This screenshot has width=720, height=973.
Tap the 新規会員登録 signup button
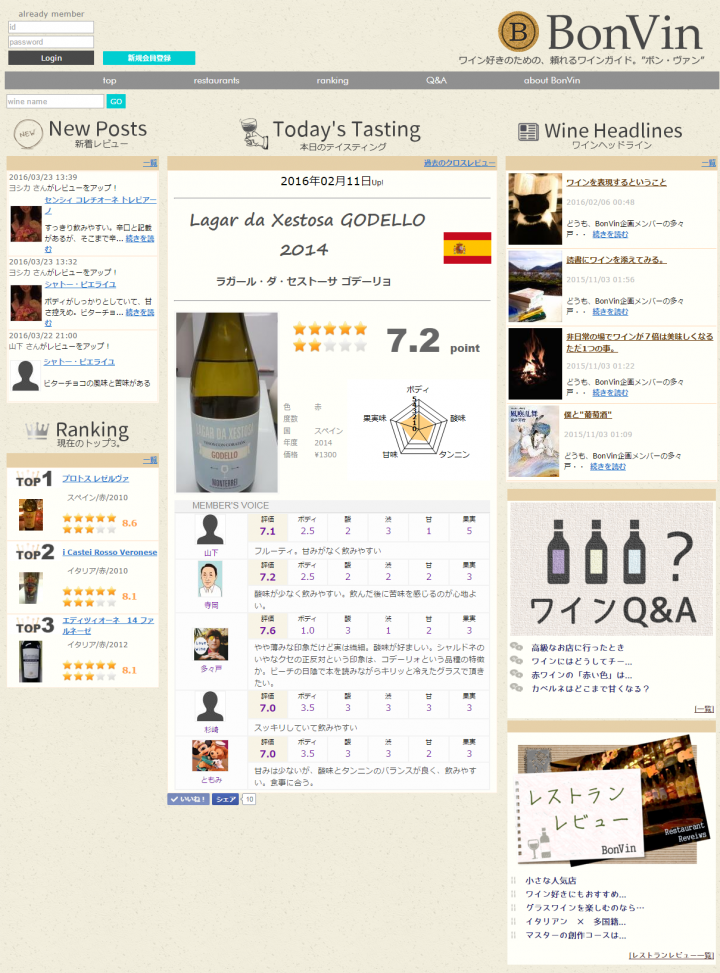149,58
